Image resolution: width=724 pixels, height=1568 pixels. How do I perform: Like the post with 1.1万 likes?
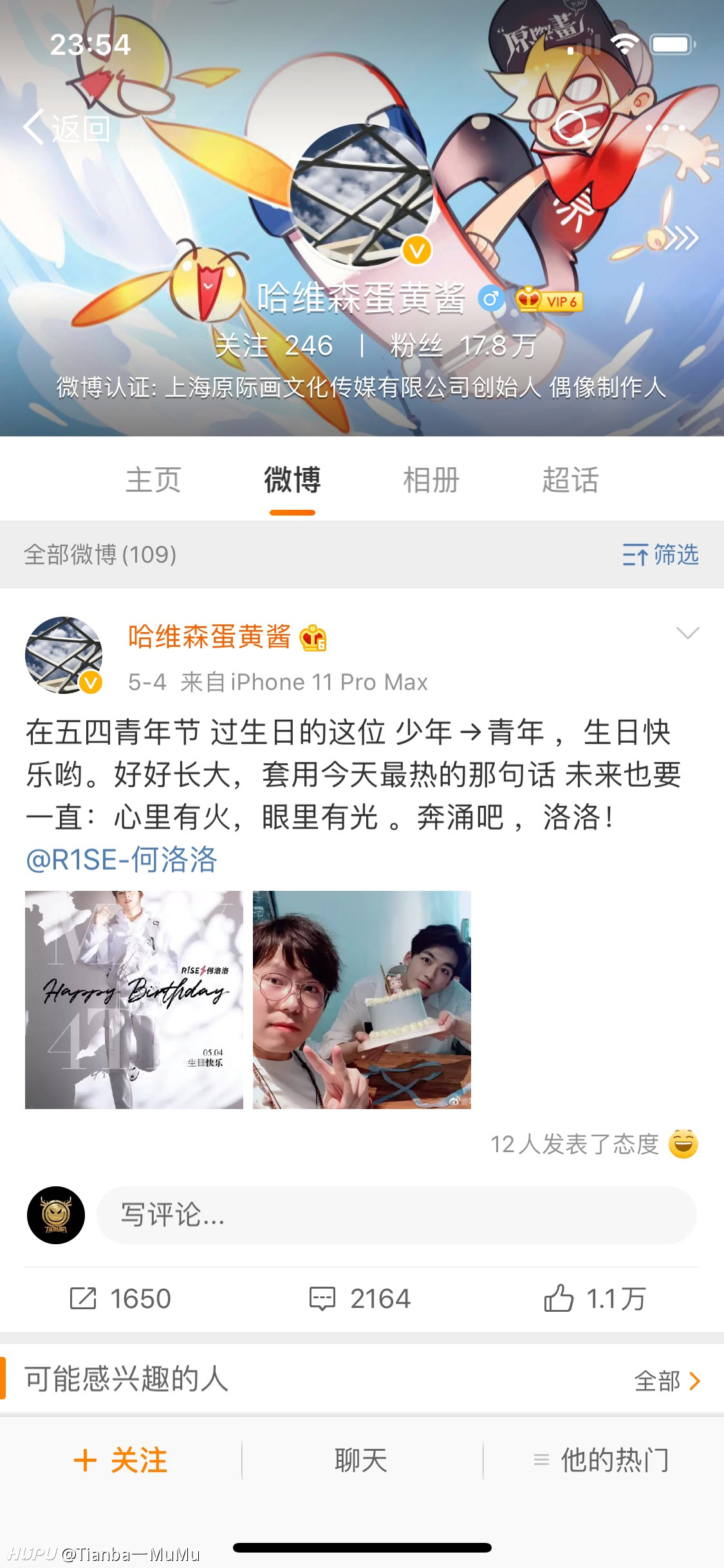point(595,1298)
